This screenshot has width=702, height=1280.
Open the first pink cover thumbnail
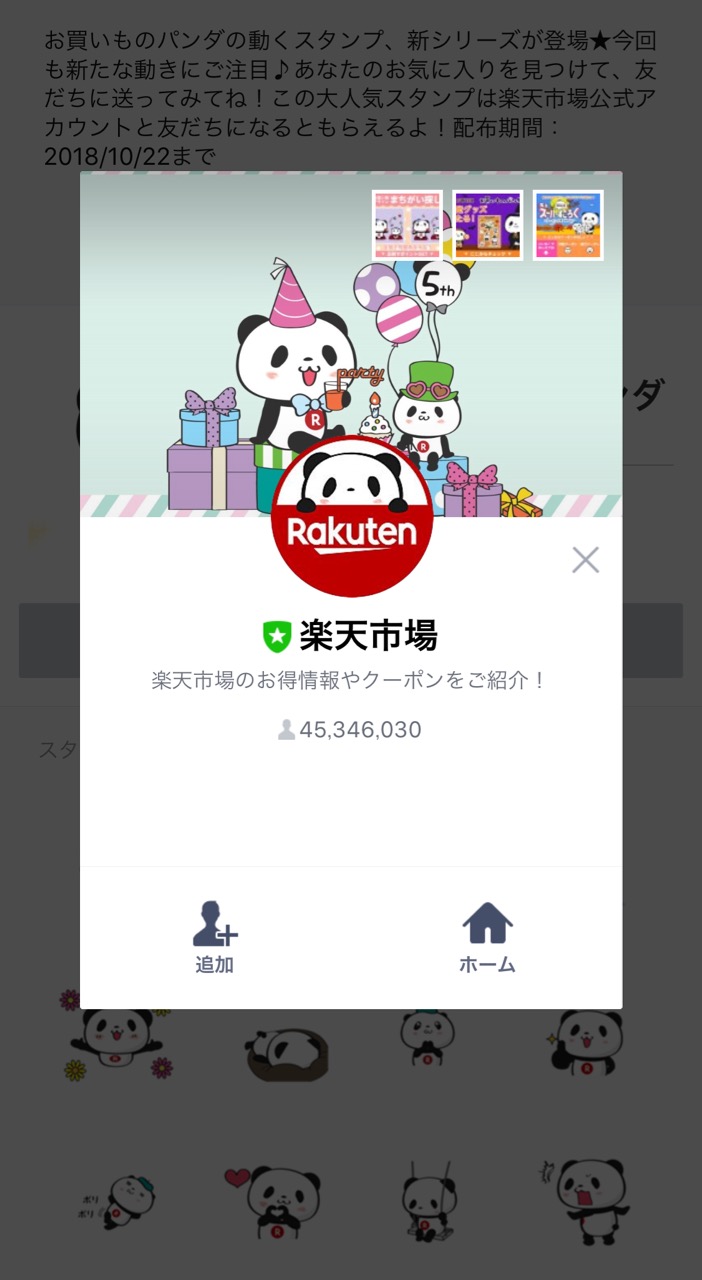coord(407,226)
